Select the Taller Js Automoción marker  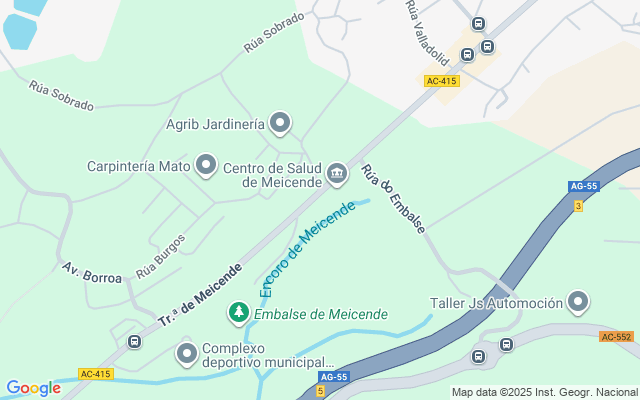(578, 301)
